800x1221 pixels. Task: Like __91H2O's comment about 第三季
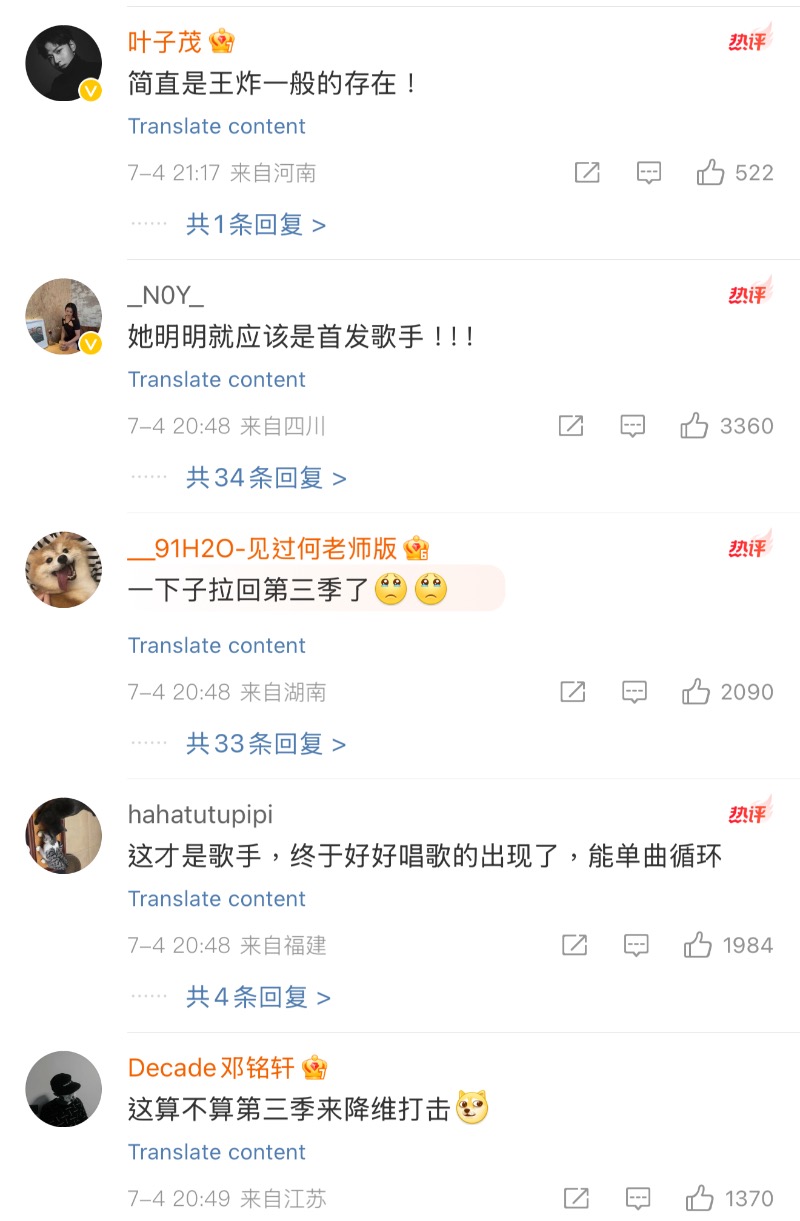(x=696, y=692)
